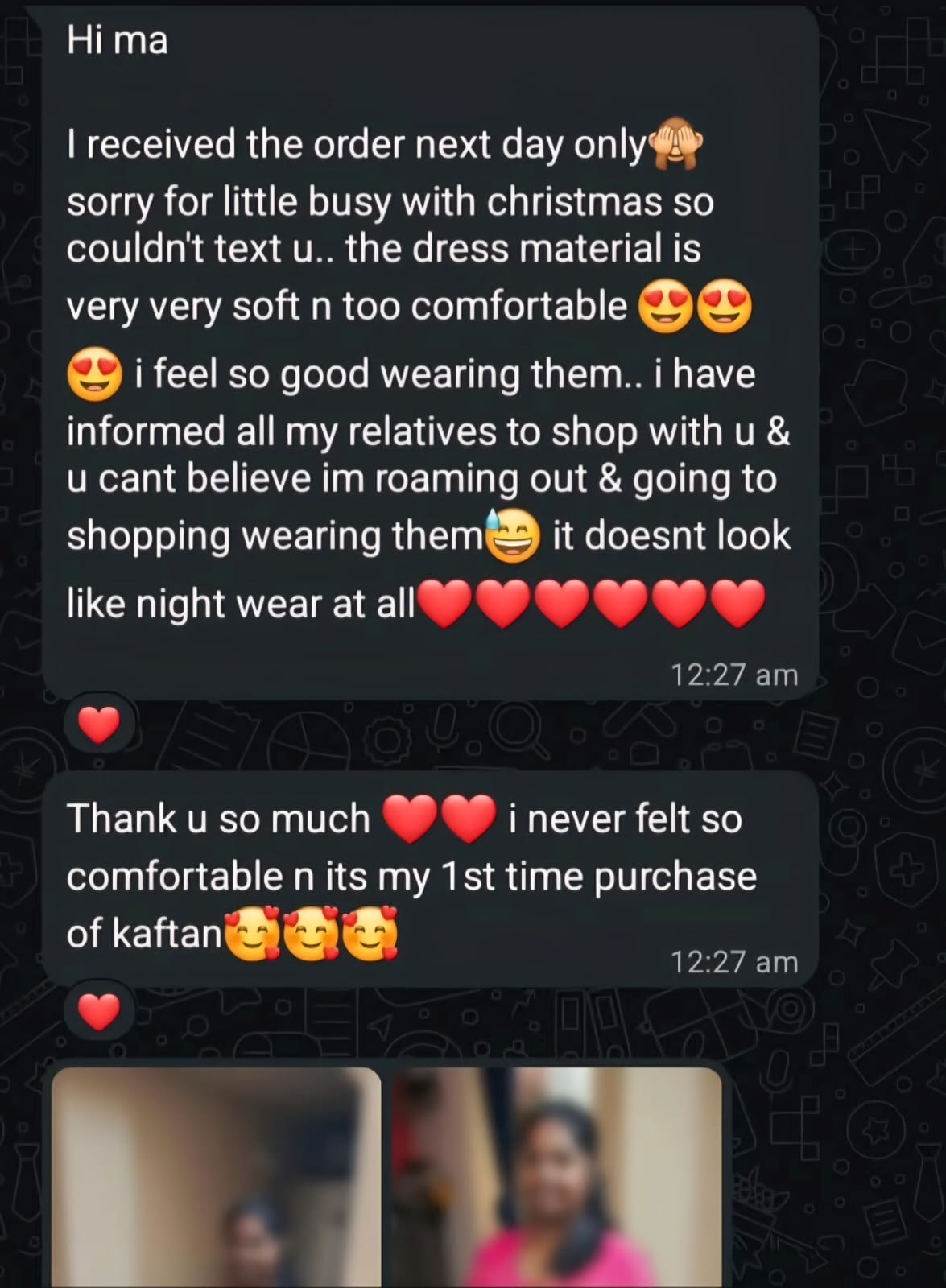Open the heart reaction under the first message

click(98, 724)
